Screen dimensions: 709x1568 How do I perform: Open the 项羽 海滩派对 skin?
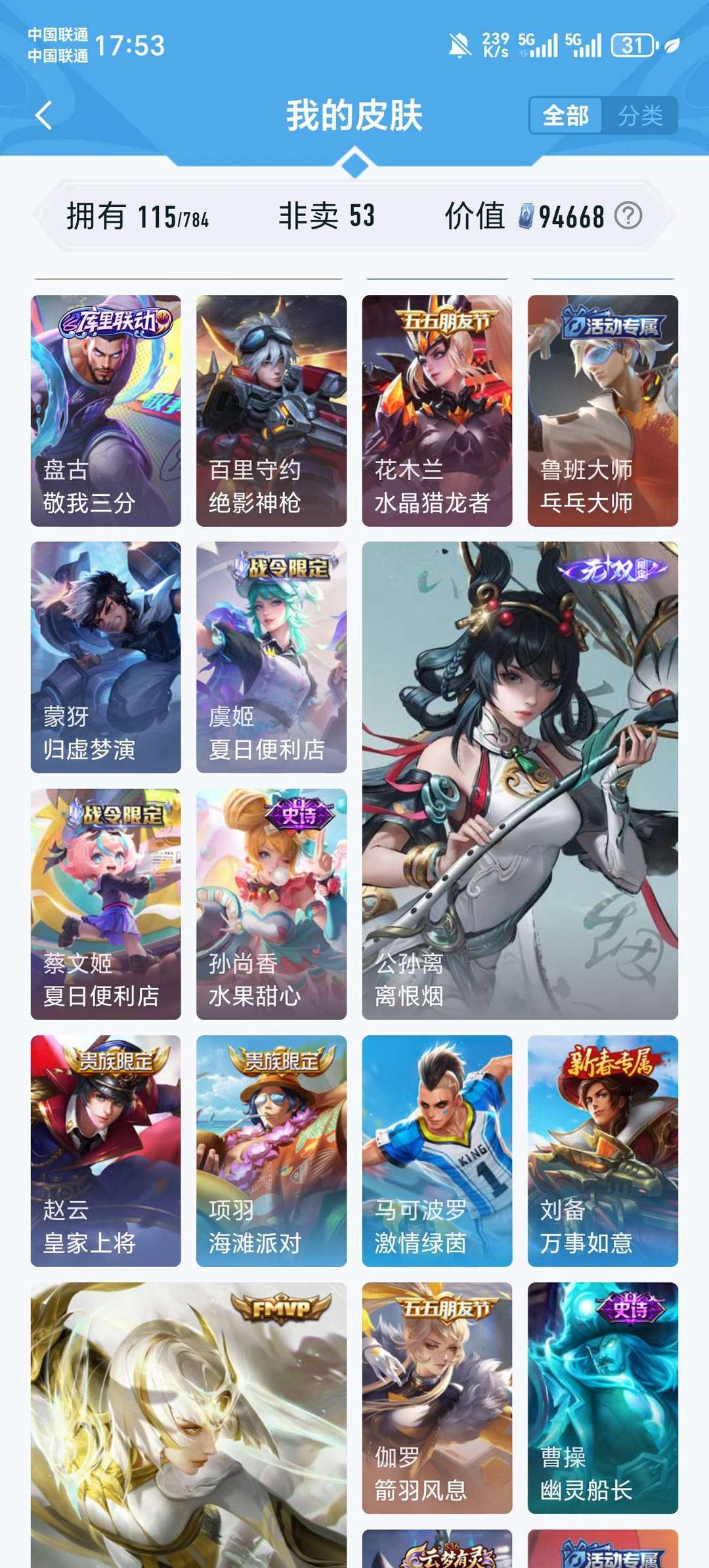coord(271,1151)
